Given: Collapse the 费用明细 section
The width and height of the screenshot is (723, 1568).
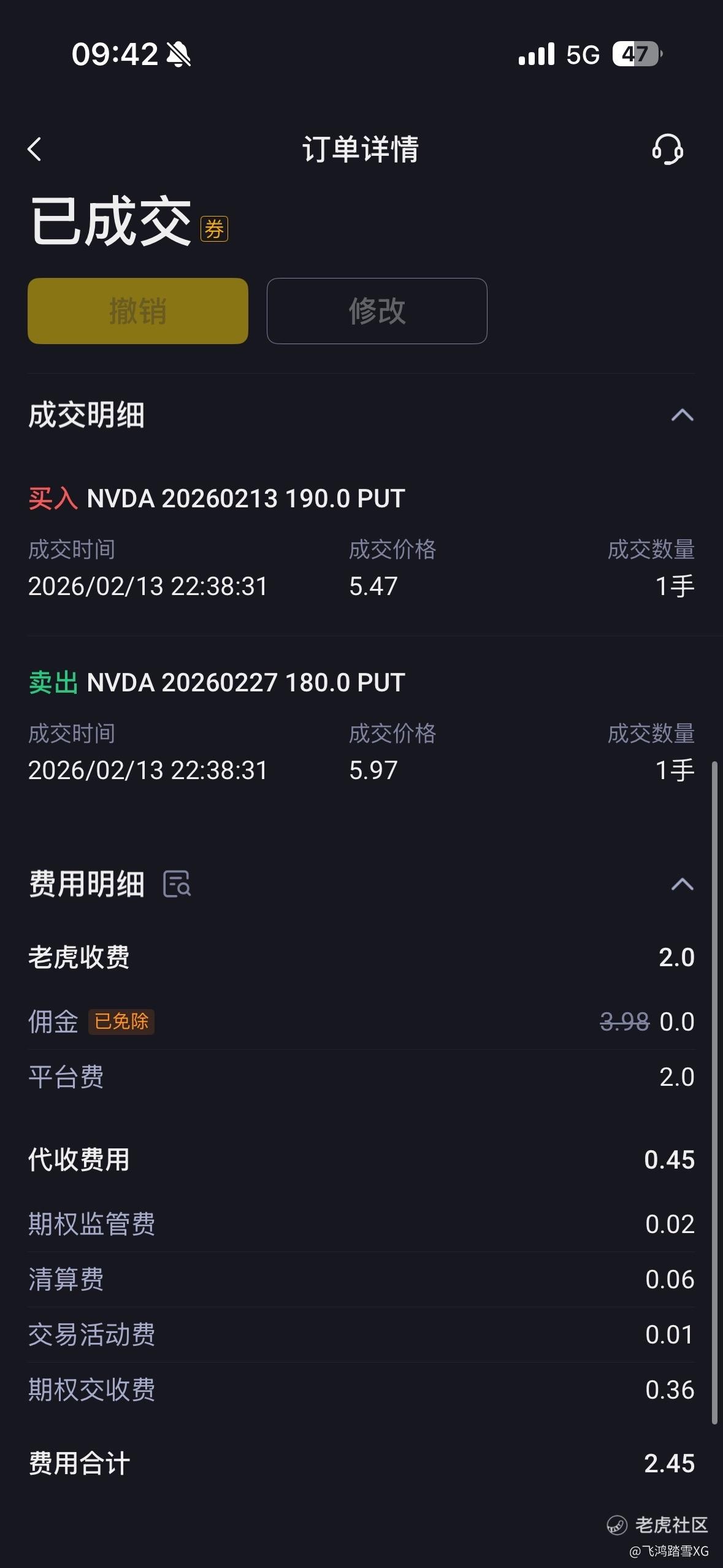Looking at the screenshot, I should (682, 884).
